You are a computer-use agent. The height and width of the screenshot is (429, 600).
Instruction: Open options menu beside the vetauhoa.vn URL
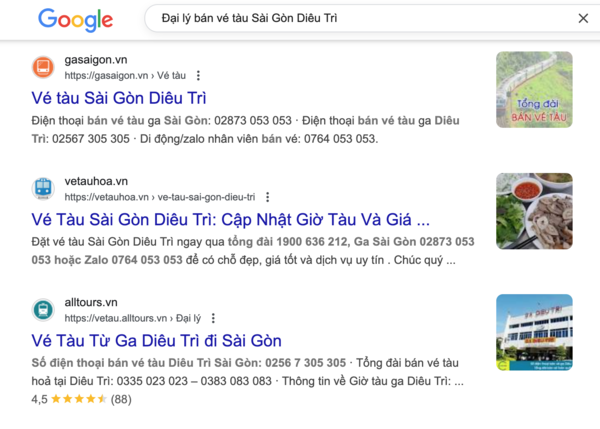click(267, 197)
